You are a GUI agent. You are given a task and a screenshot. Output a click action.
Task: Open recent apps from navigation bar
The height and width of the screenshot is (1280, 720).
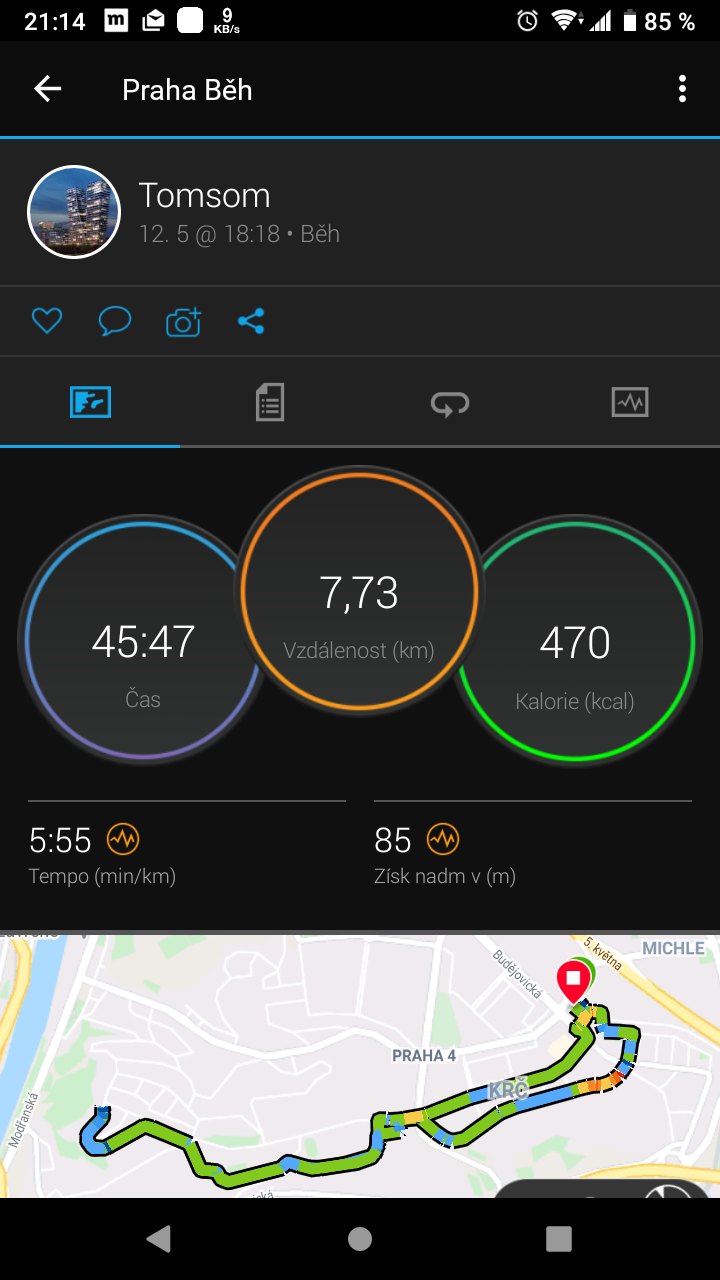[x=559, y=1239]
